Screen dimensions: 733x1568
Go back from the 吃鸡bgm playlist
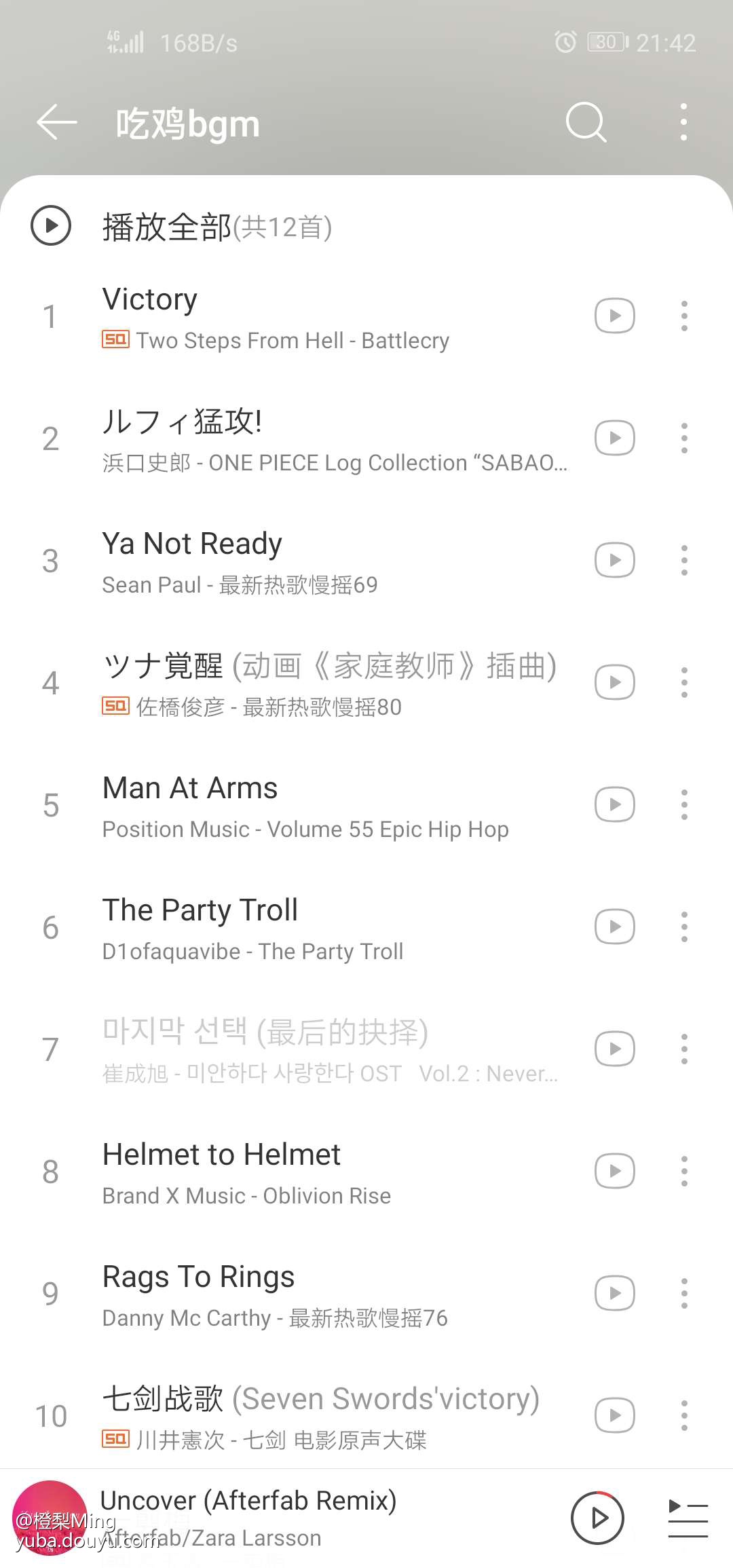[x=57, y=123]
